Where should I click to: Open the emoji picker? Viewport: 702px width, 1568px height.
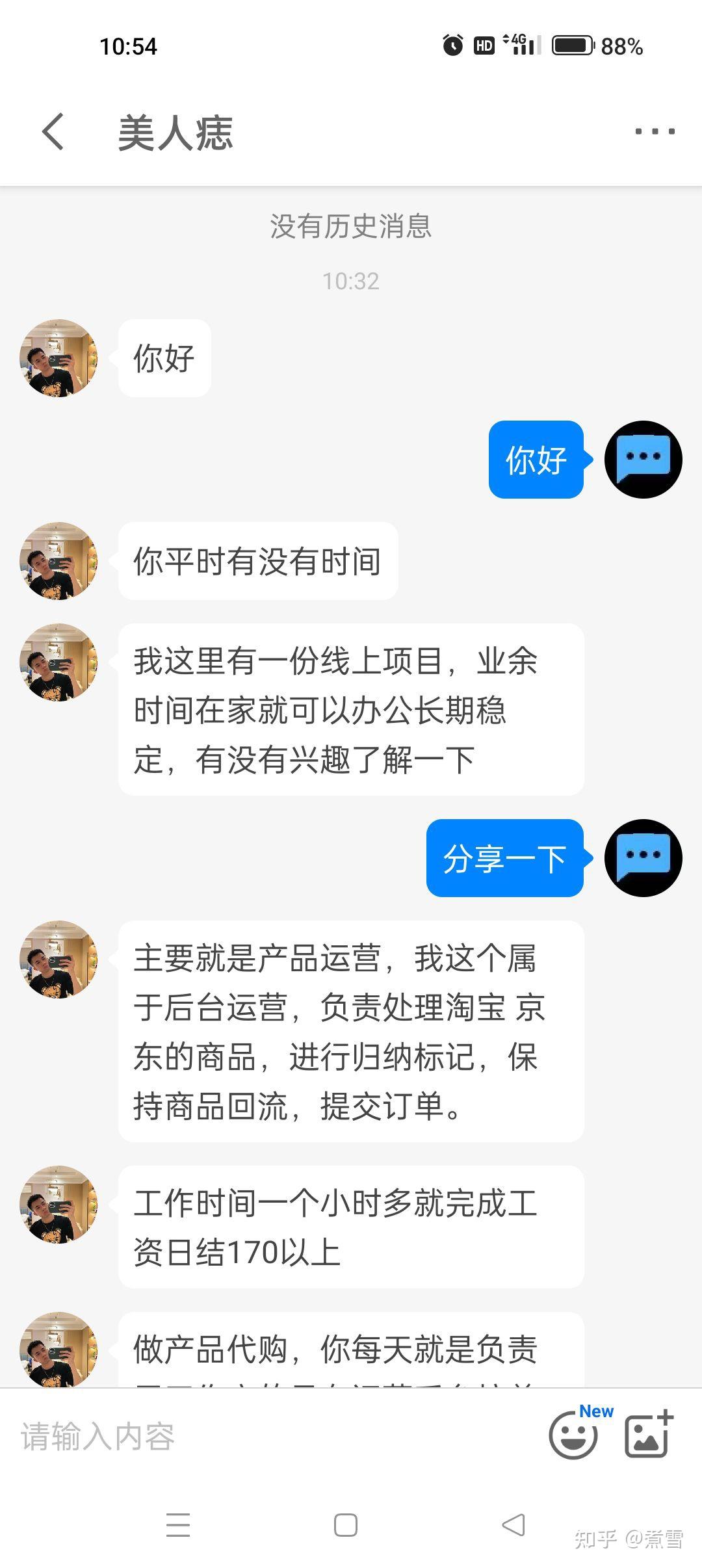(x=573, y=1435)
